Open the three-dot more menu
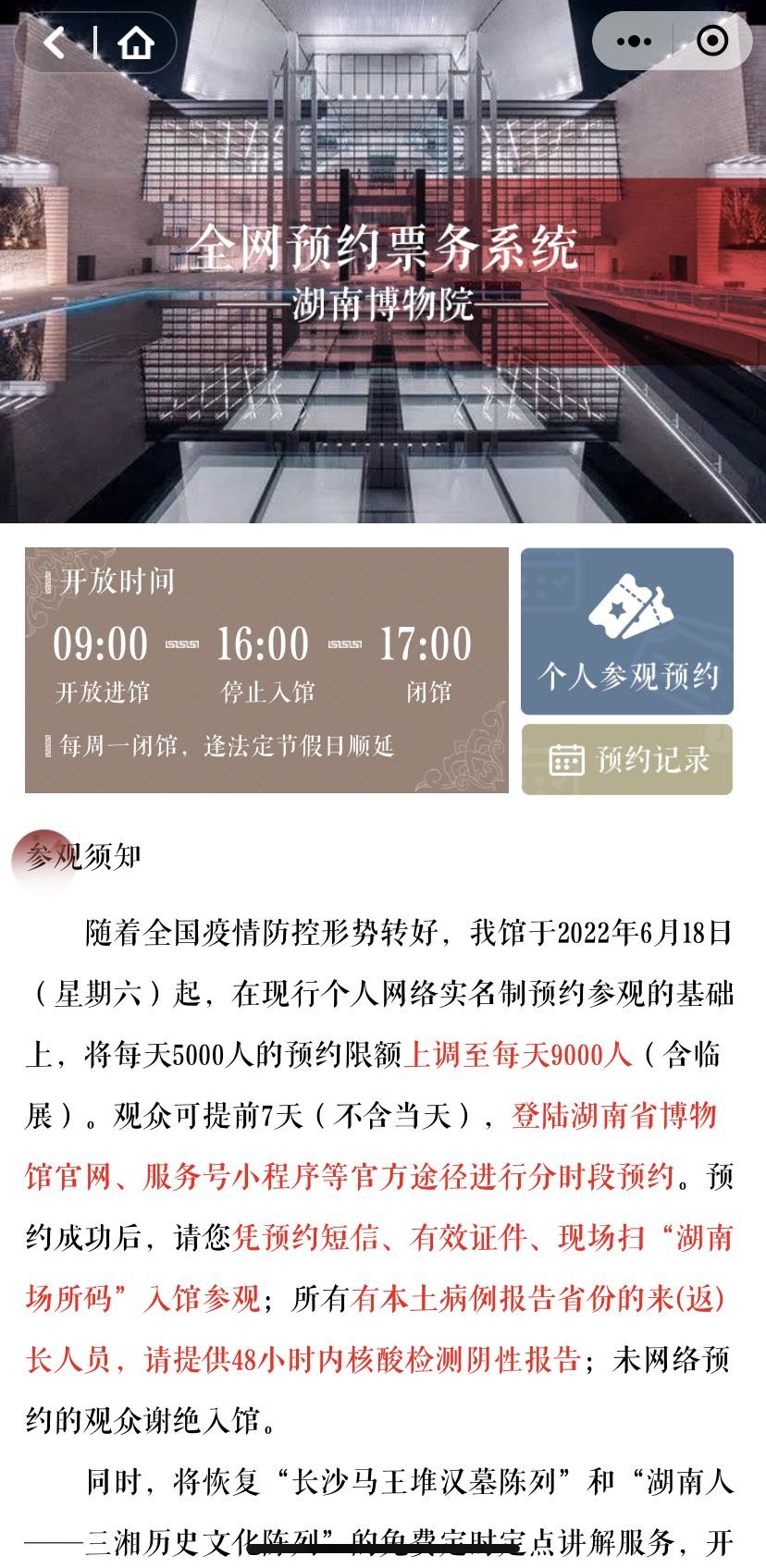The height and width of the screenshot is (1568, 766). tap(634, 42)
